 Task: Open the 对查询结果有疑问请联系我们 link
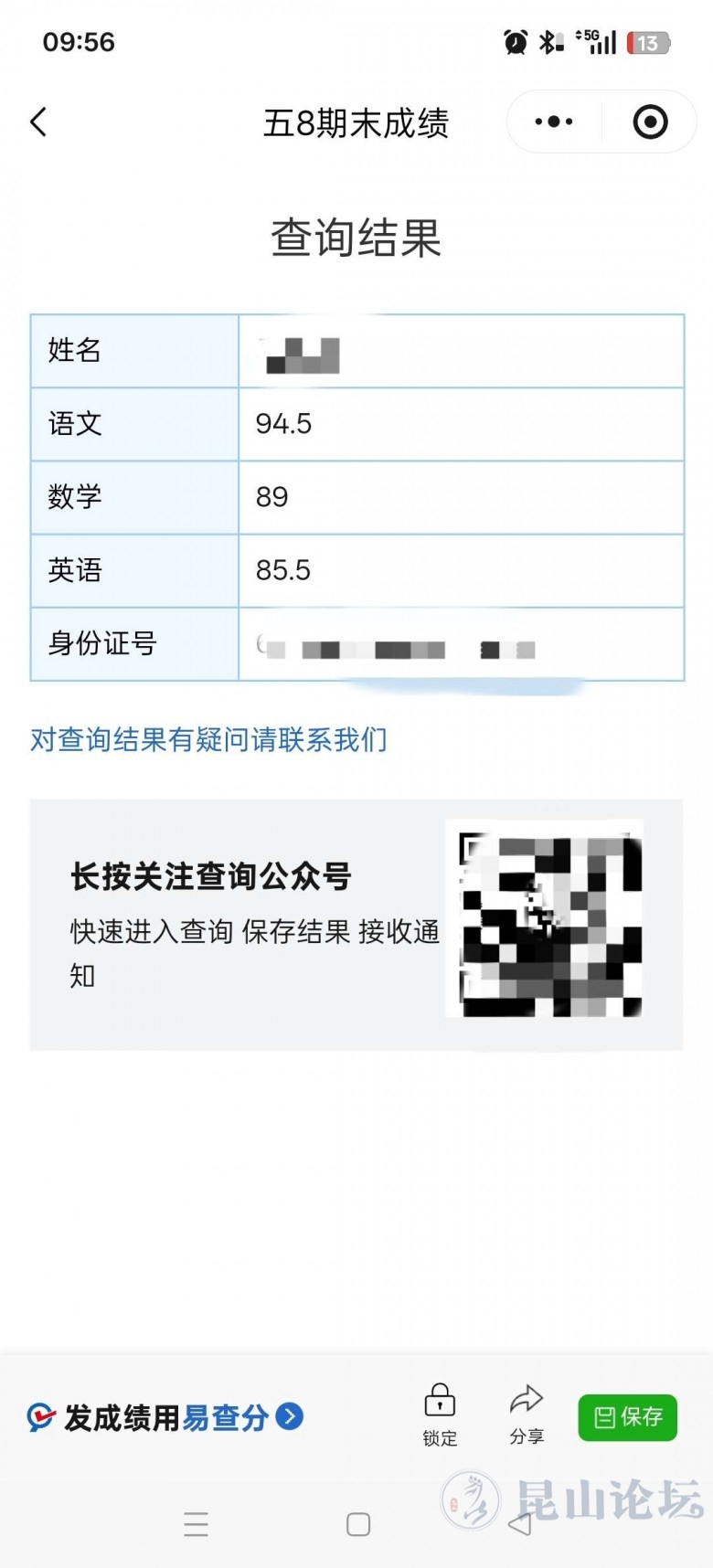click(x=208, y=739)
